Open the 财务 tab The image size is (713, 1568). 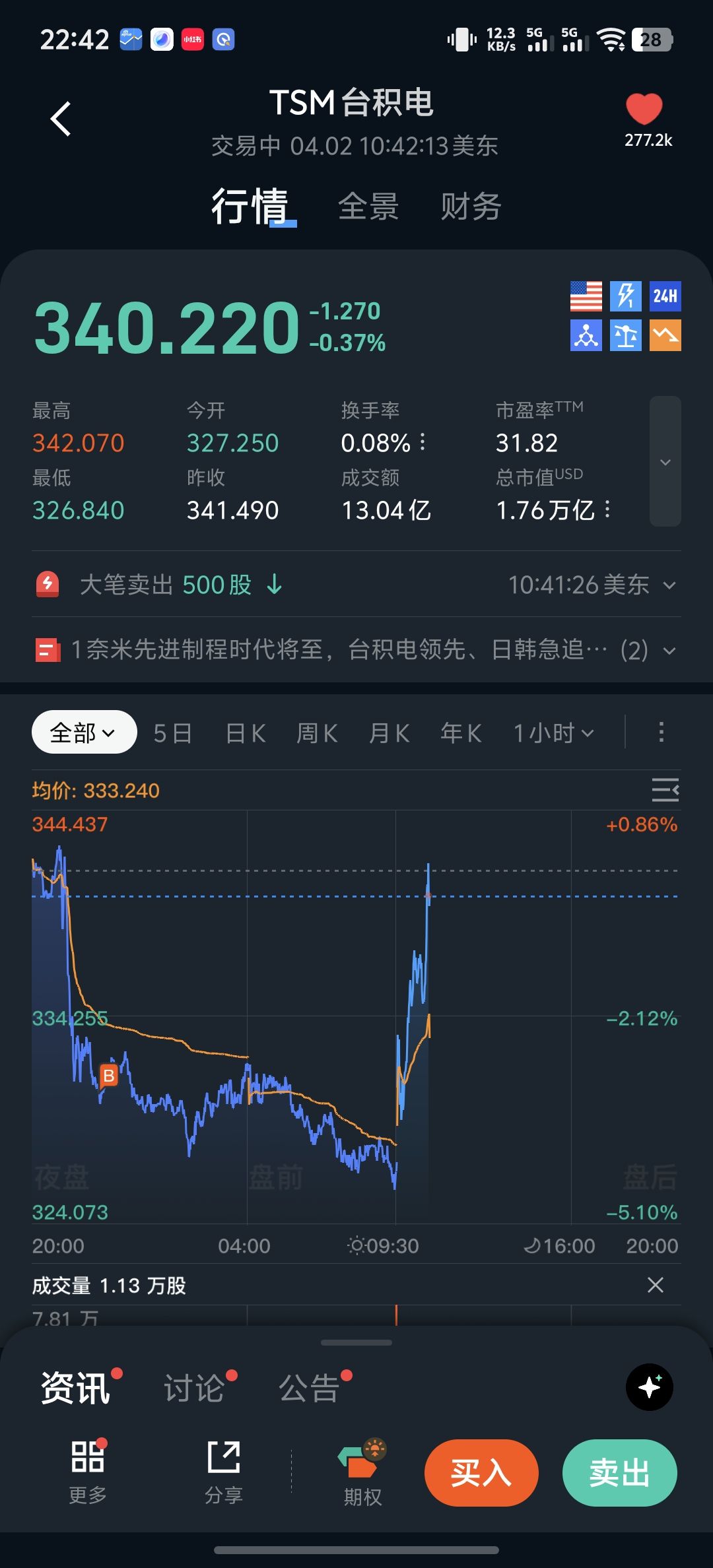click(x=471, y=207)
